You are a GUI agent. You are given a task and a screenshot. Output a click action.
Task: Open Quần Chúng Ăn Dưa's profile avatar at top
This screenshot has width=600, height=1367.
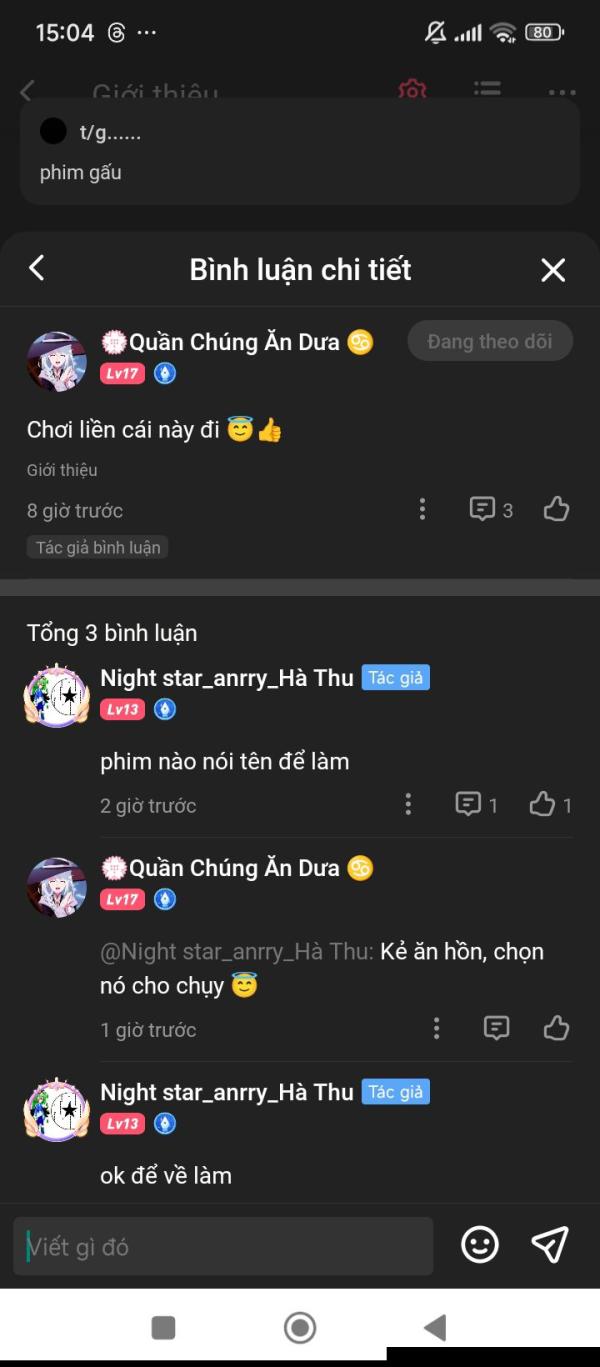(56, 361)
